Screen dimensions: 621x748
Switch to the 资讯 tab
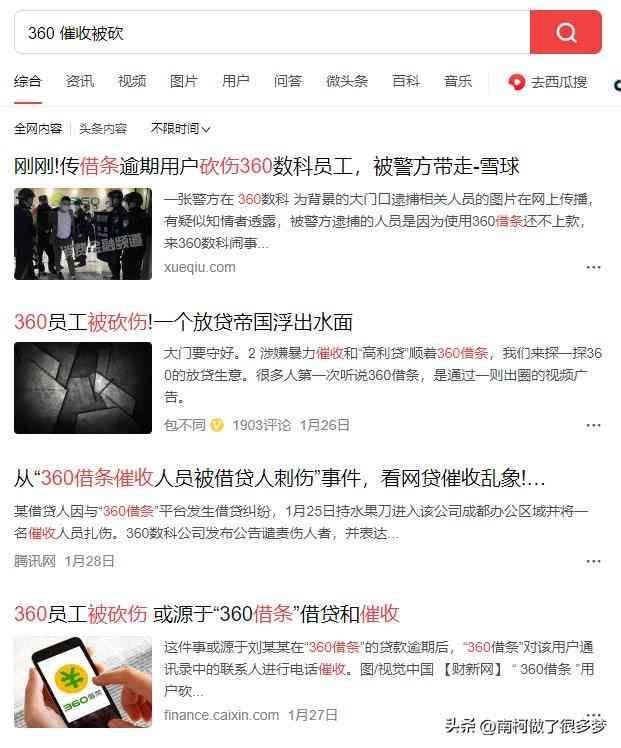pos(80,81)
